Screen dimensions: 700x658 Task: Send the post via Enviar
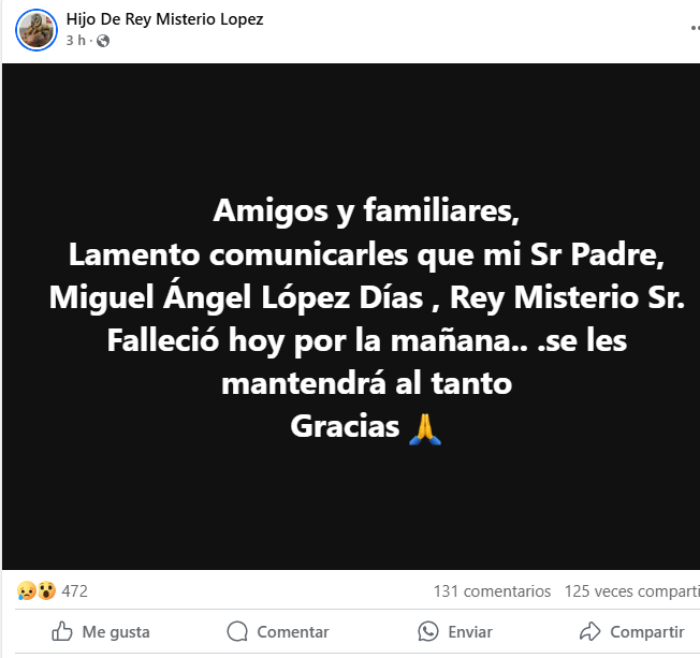coord(455,632)
